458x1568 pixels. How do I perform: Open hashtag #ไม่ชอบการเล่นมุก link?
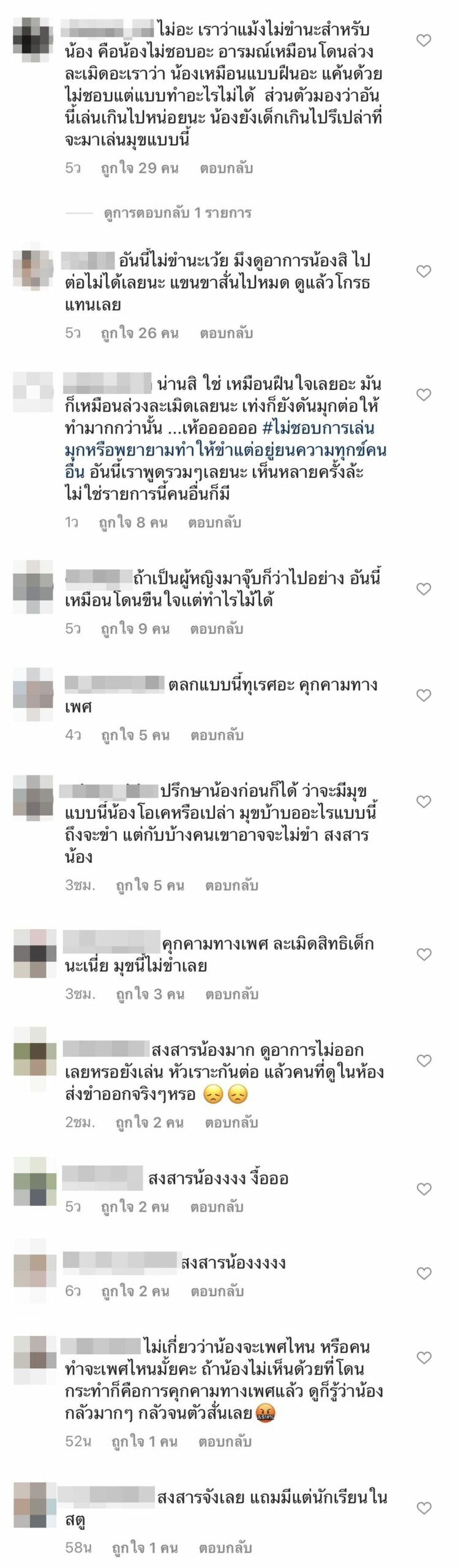pyautogui.click(x=318, y=428)
